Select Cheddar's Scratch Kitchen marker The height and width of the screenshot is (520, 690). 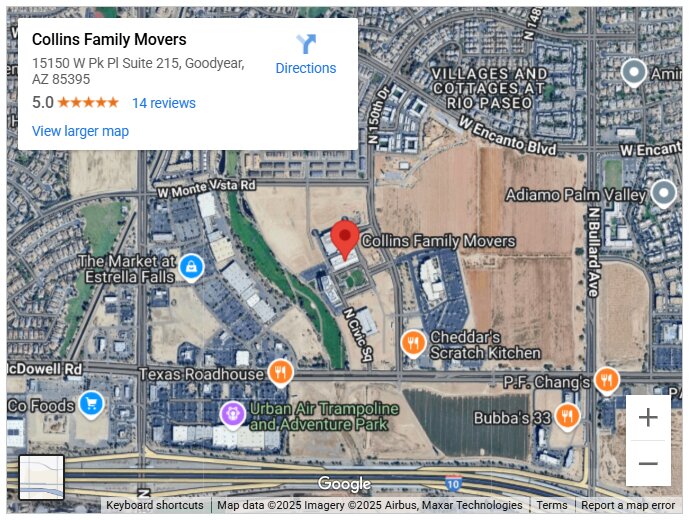click(413, 344)
